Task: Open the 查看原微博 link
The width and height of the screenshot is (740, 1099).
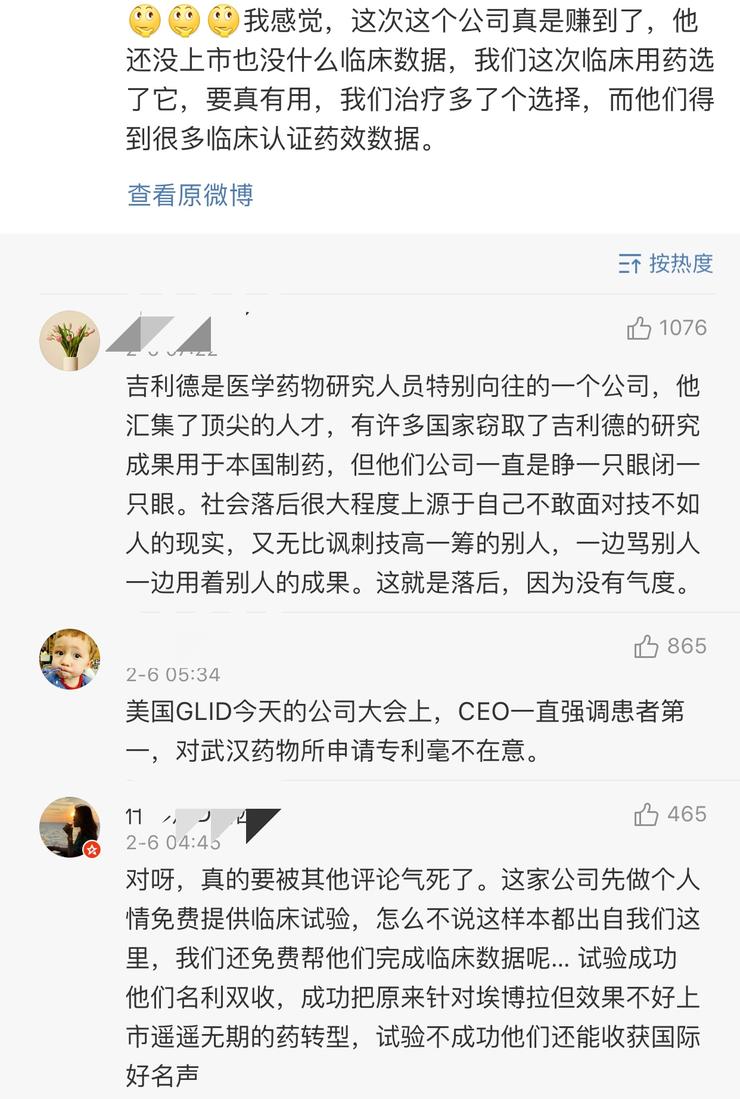Action: [x=190, y=194]
